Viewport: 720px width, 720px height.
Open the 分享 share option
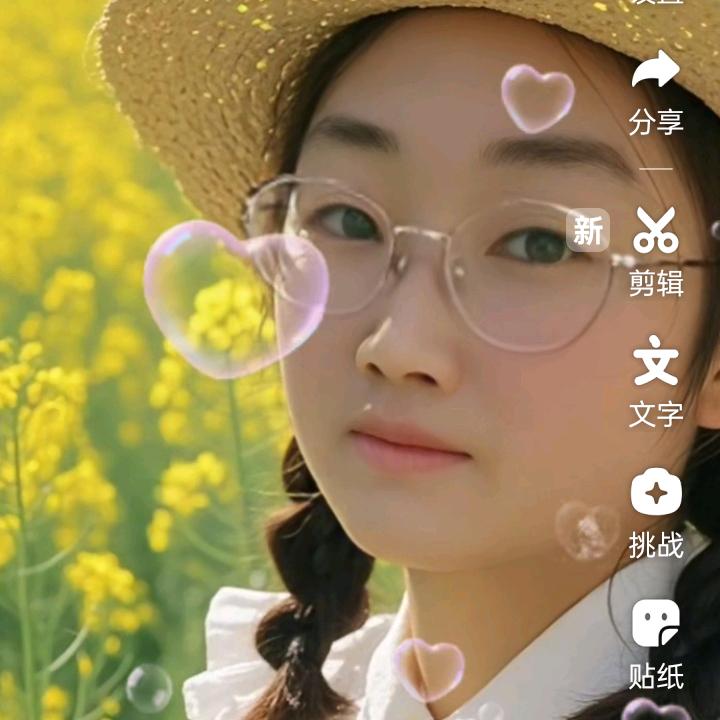[x=656, y=92]
